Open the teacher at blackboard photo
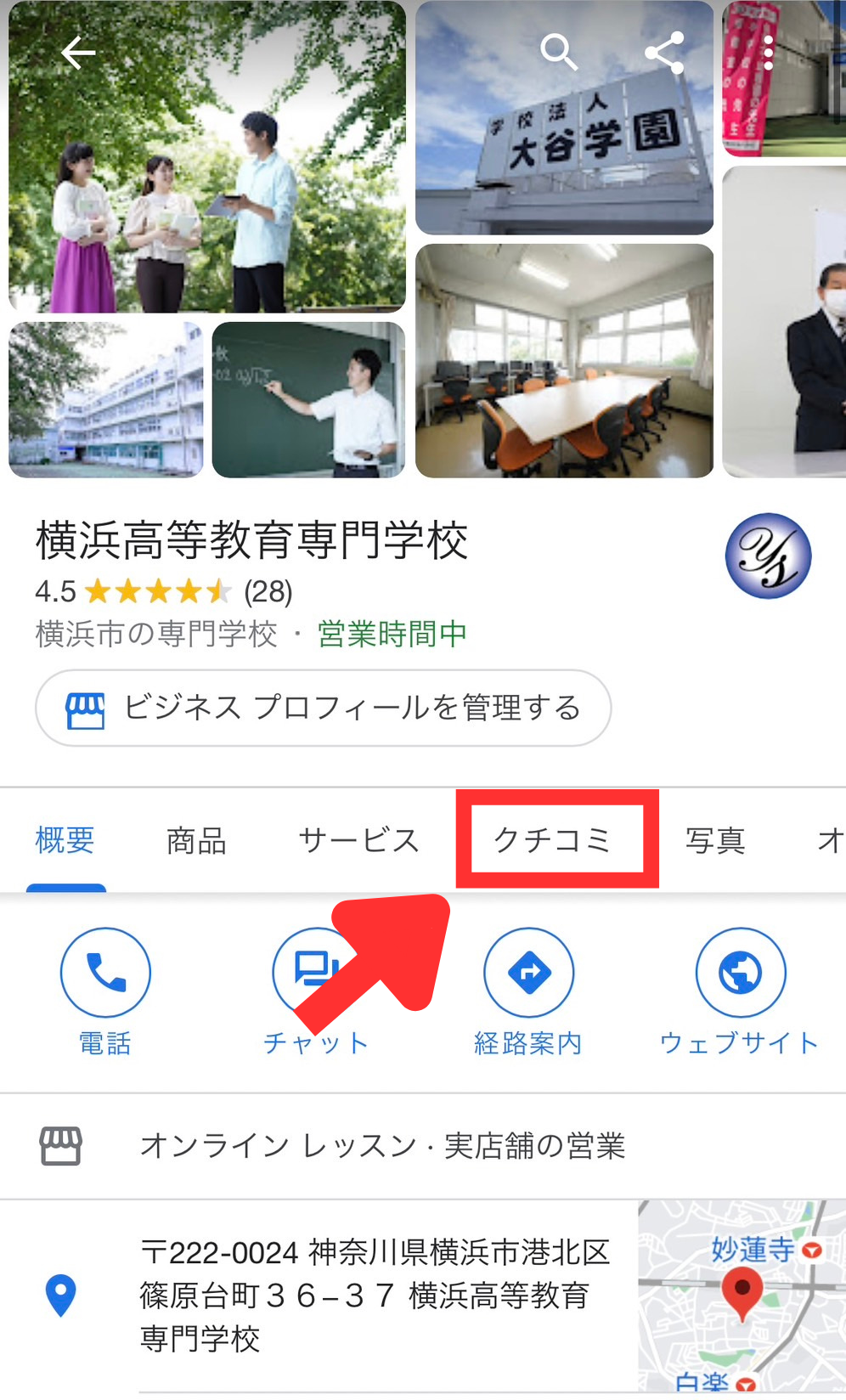The height and width of the screenshot is (1400, 846). pos(308,399)
